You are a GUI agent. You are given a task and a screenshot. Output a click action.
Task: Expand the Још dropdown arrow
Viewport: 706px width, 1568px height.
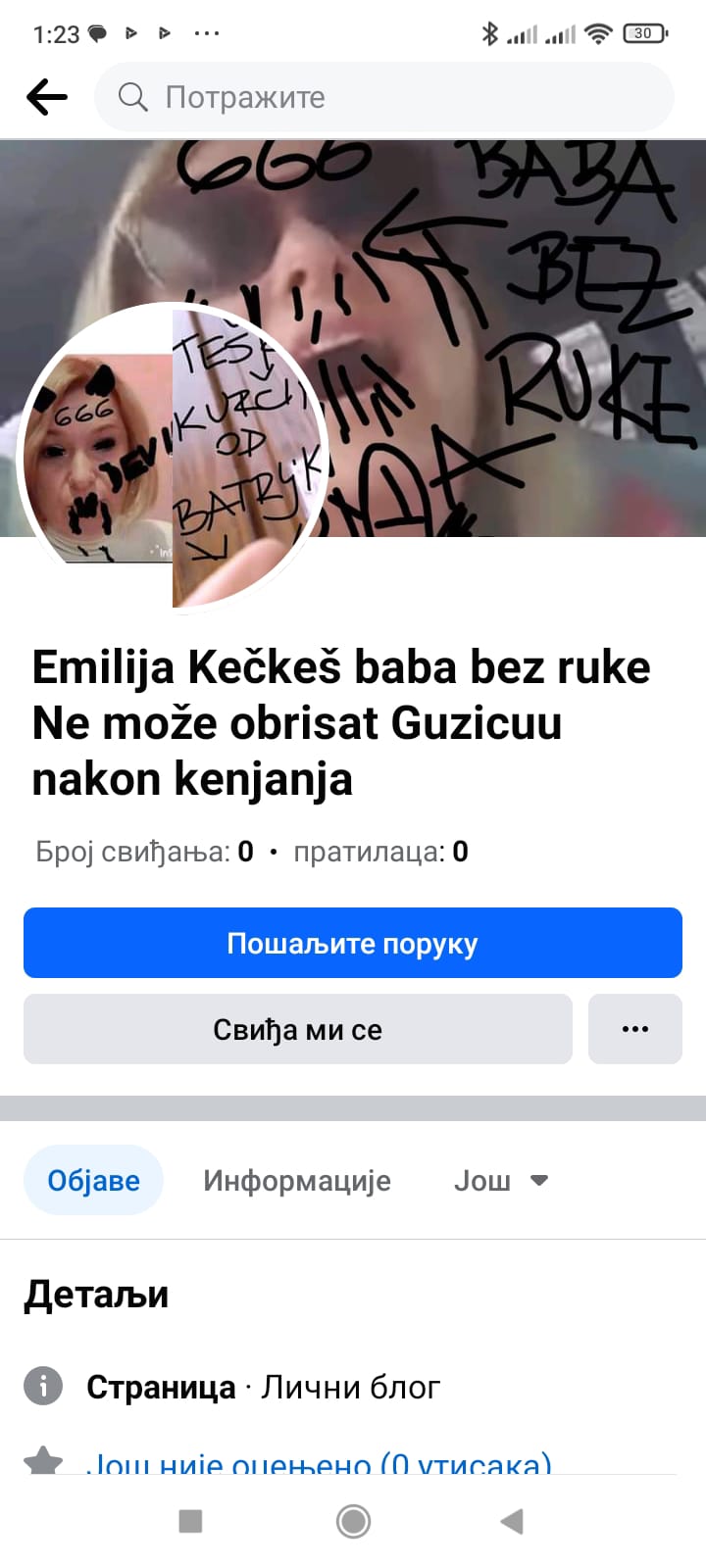[540, 1180]
